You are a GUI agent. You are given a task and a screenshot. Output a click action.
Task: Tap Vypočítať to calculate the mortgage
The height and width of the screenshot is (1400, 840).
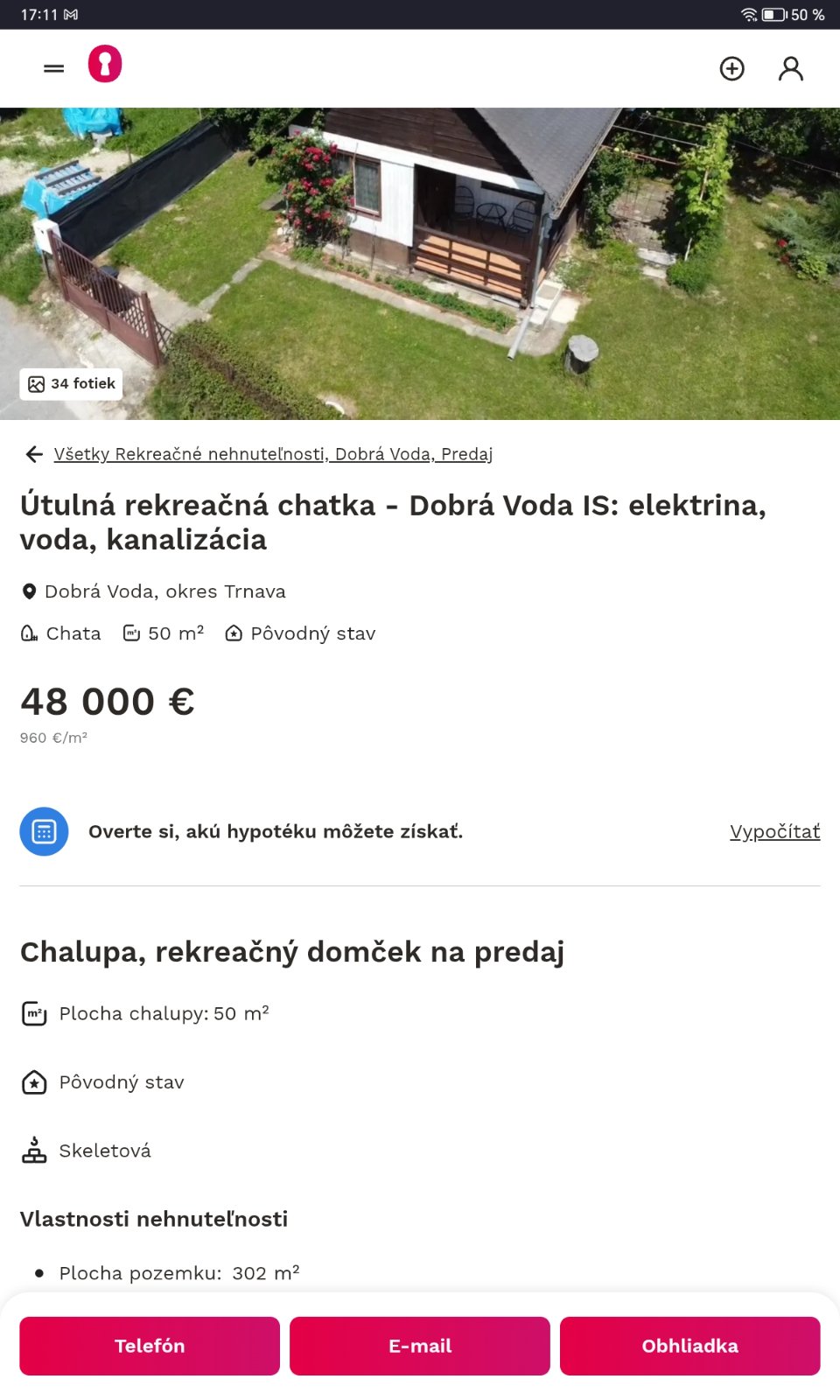(x=774, y=831)
